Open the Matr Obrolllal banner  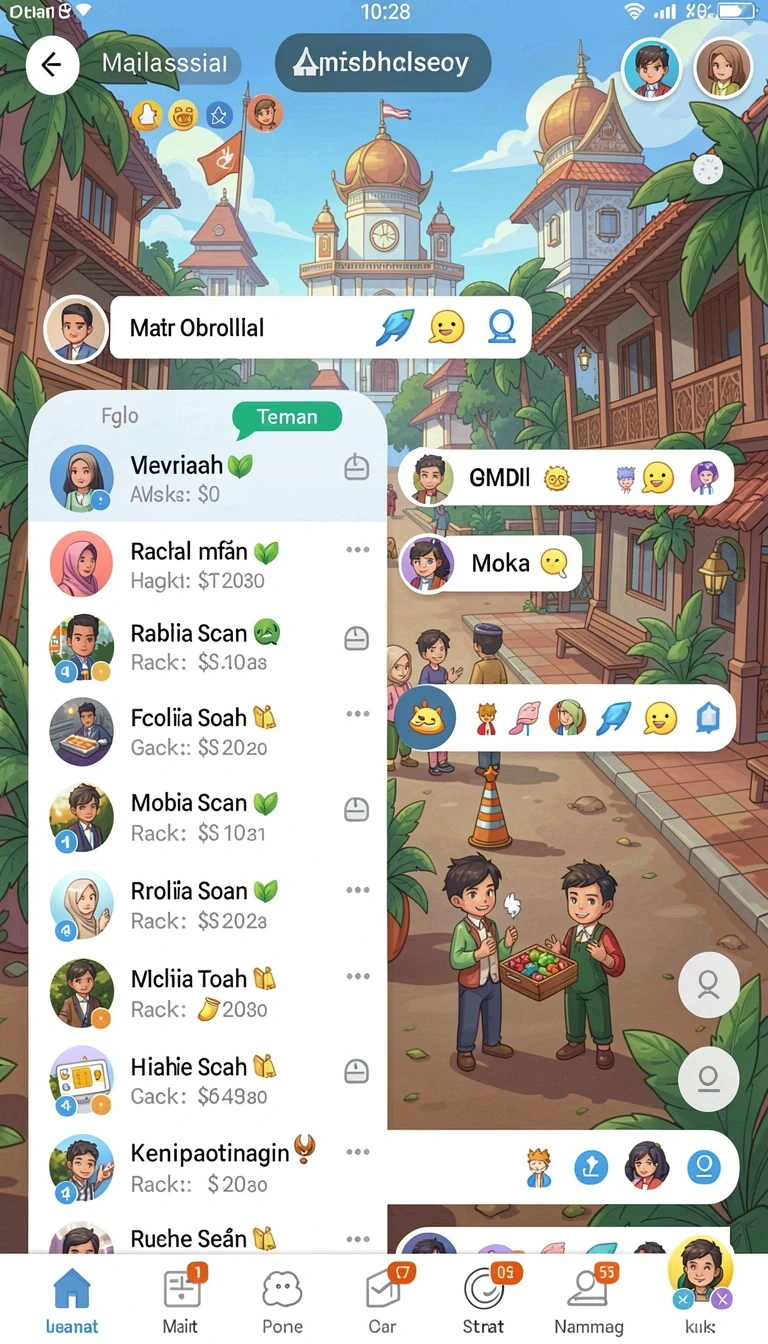320,327
